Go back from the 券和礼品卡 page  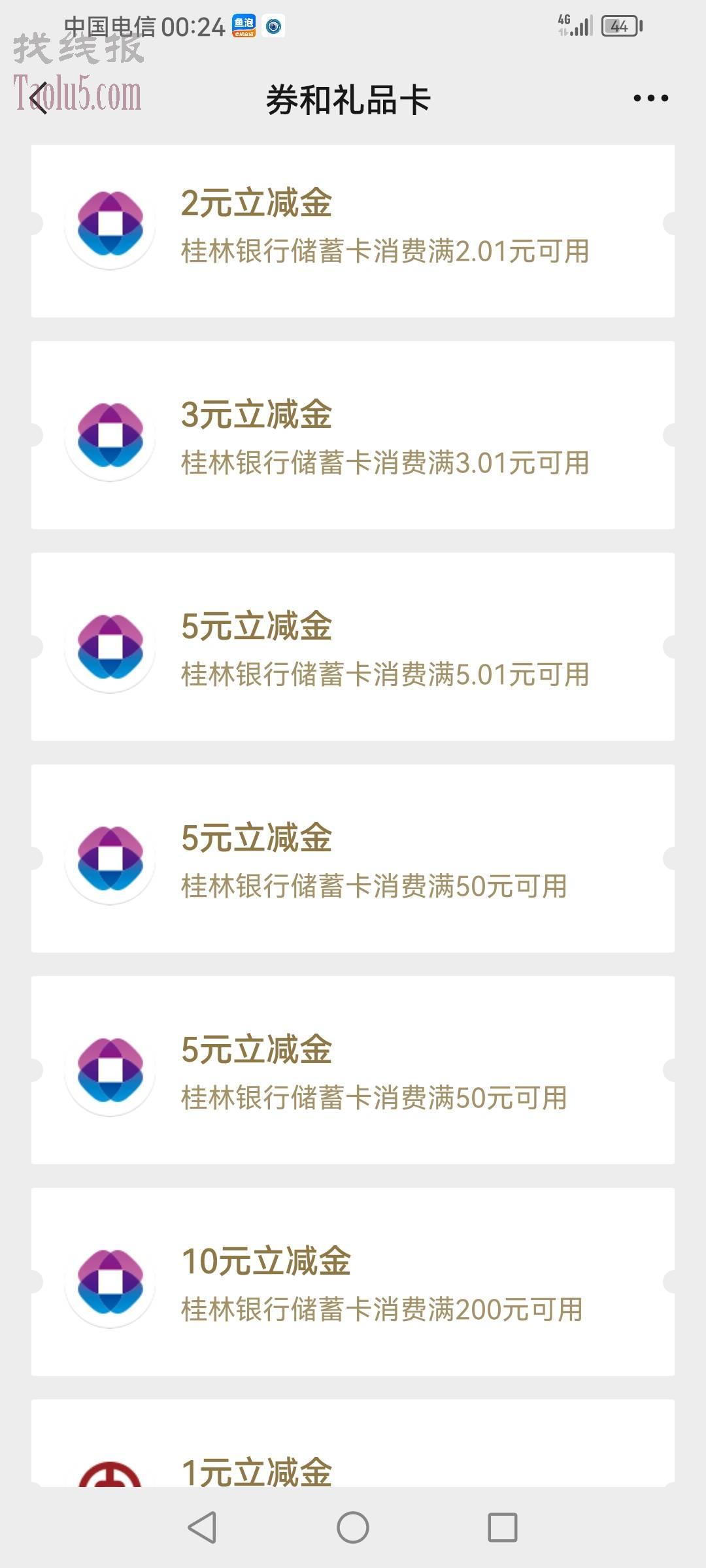[x=39, y=99]
